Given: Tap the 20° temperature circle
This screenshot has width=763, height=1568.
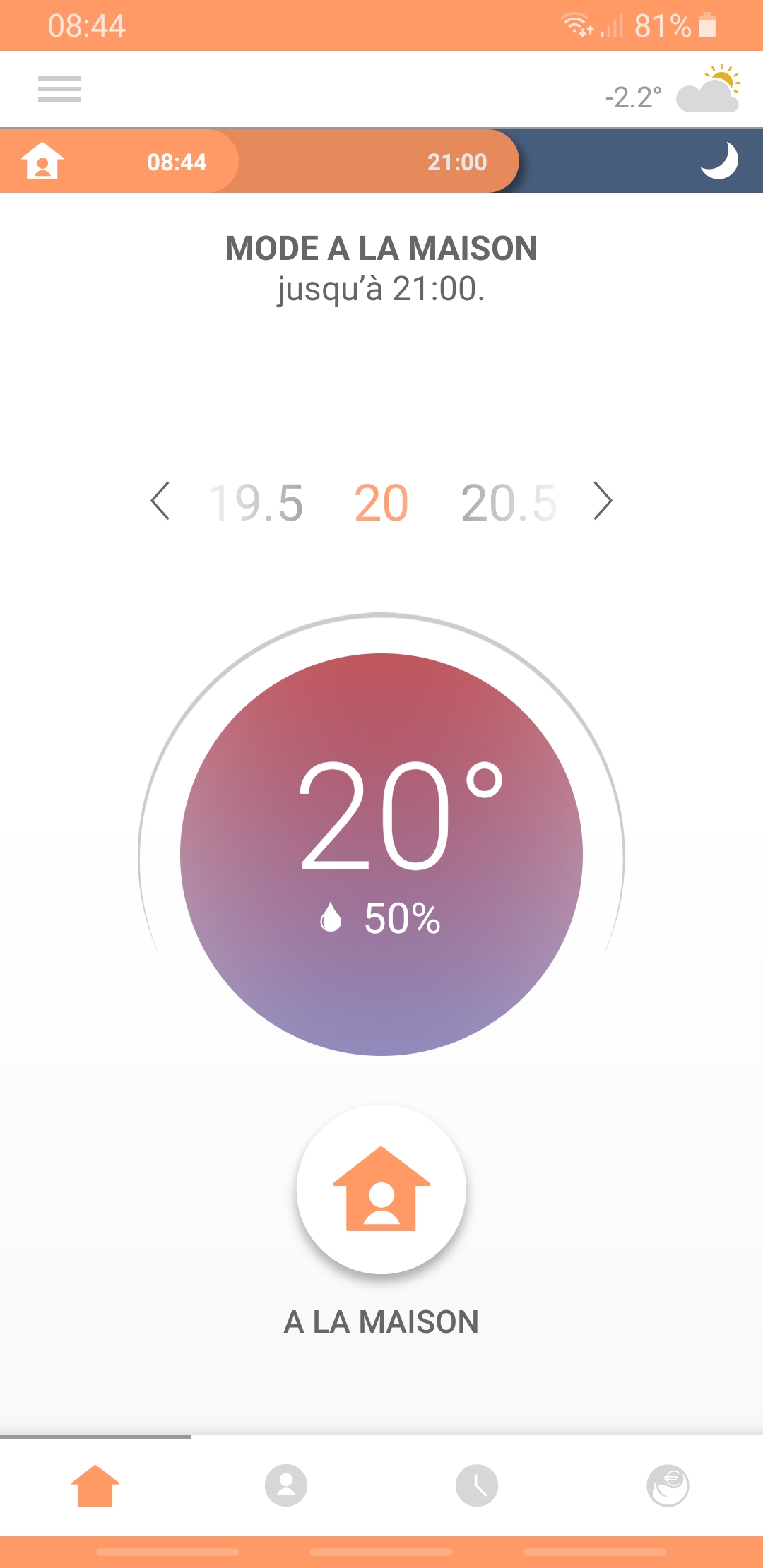Looking at the screenshot, I should click(381, 855).
